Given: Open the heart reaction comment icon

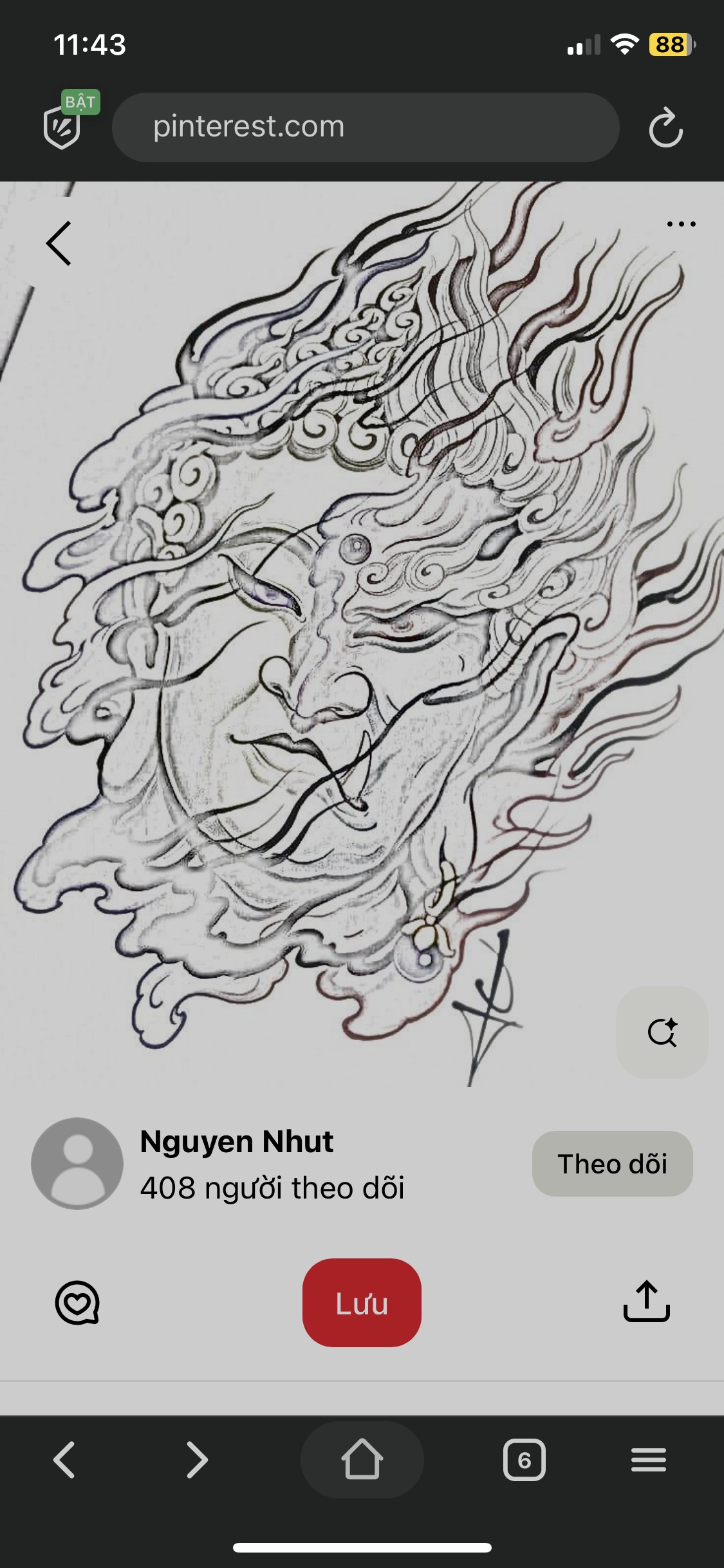Looking at the screenshot, I should tap(77, 1303).
